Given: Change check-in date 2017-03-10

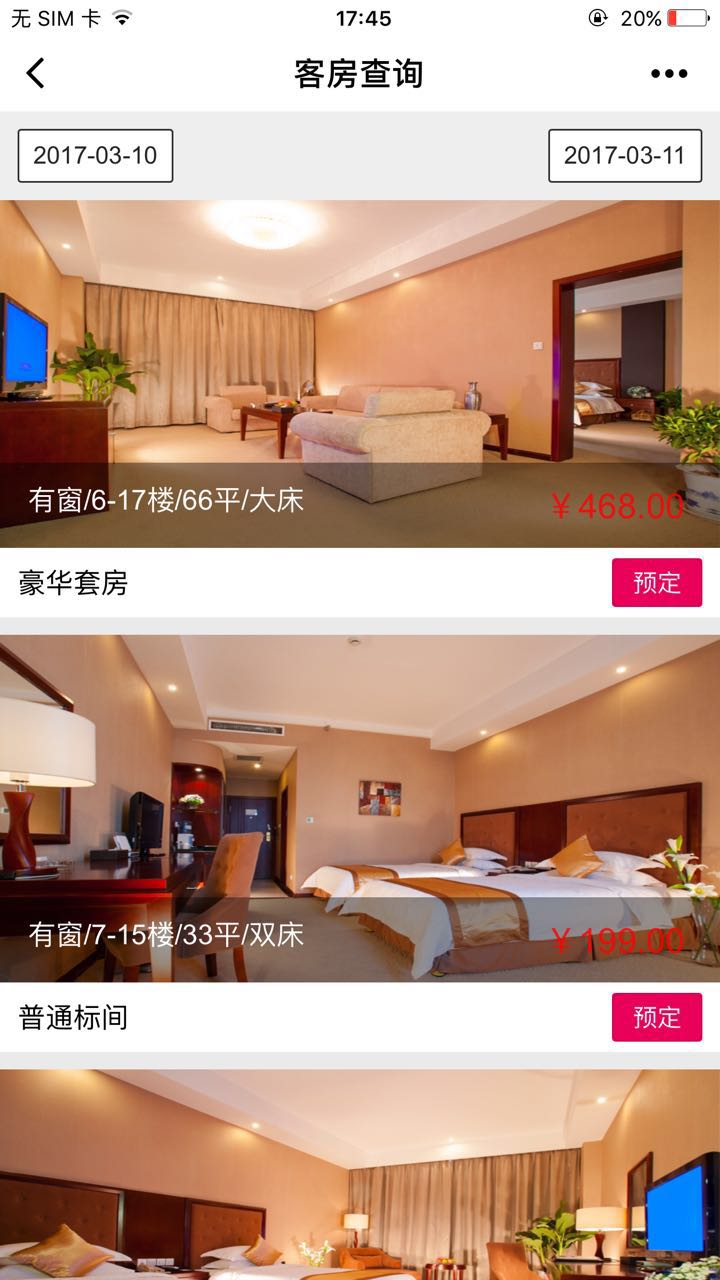Looking at the screenshot, I should point(95,156).
